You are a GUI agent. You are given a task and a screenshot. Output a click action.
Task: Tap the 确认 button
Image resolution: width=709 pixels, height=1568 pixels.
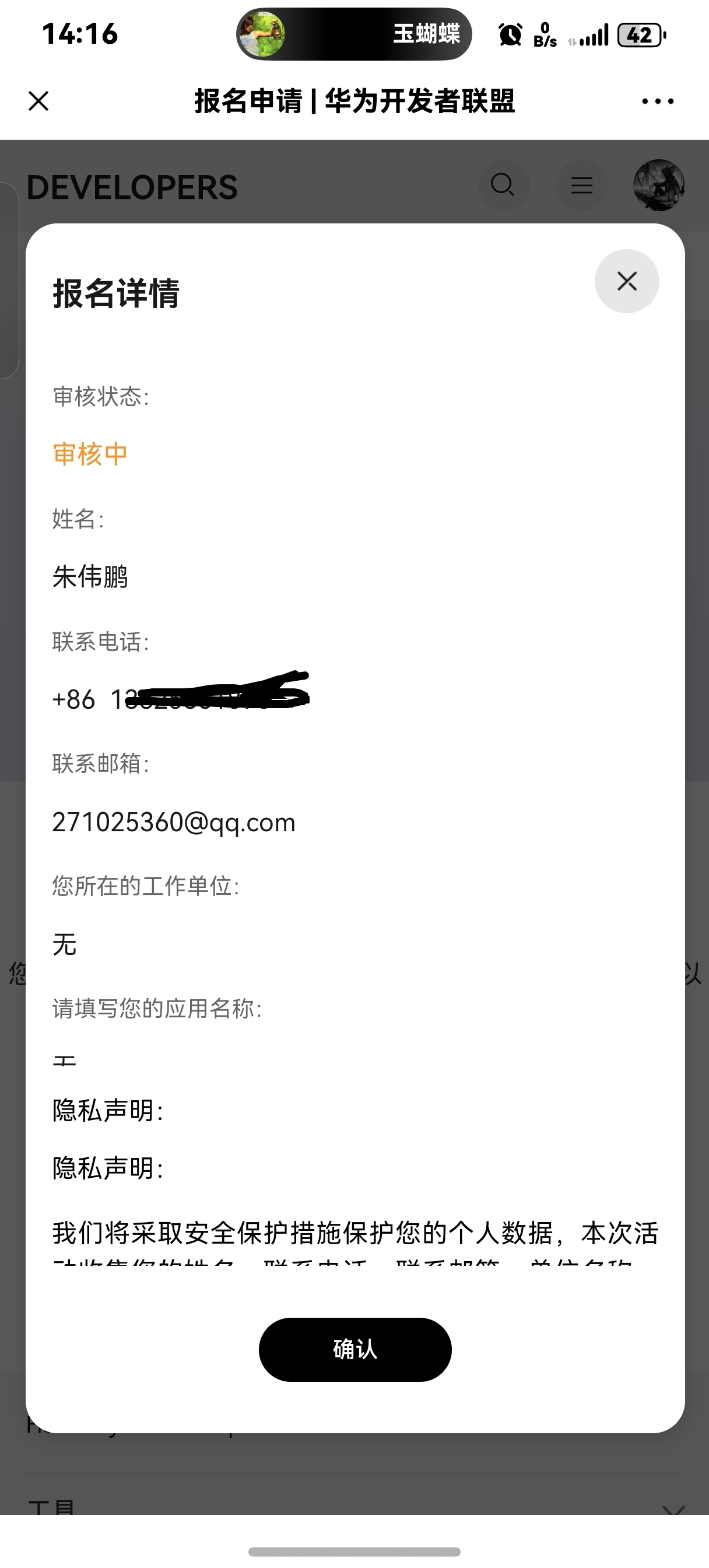click(x=355, y=1349)
